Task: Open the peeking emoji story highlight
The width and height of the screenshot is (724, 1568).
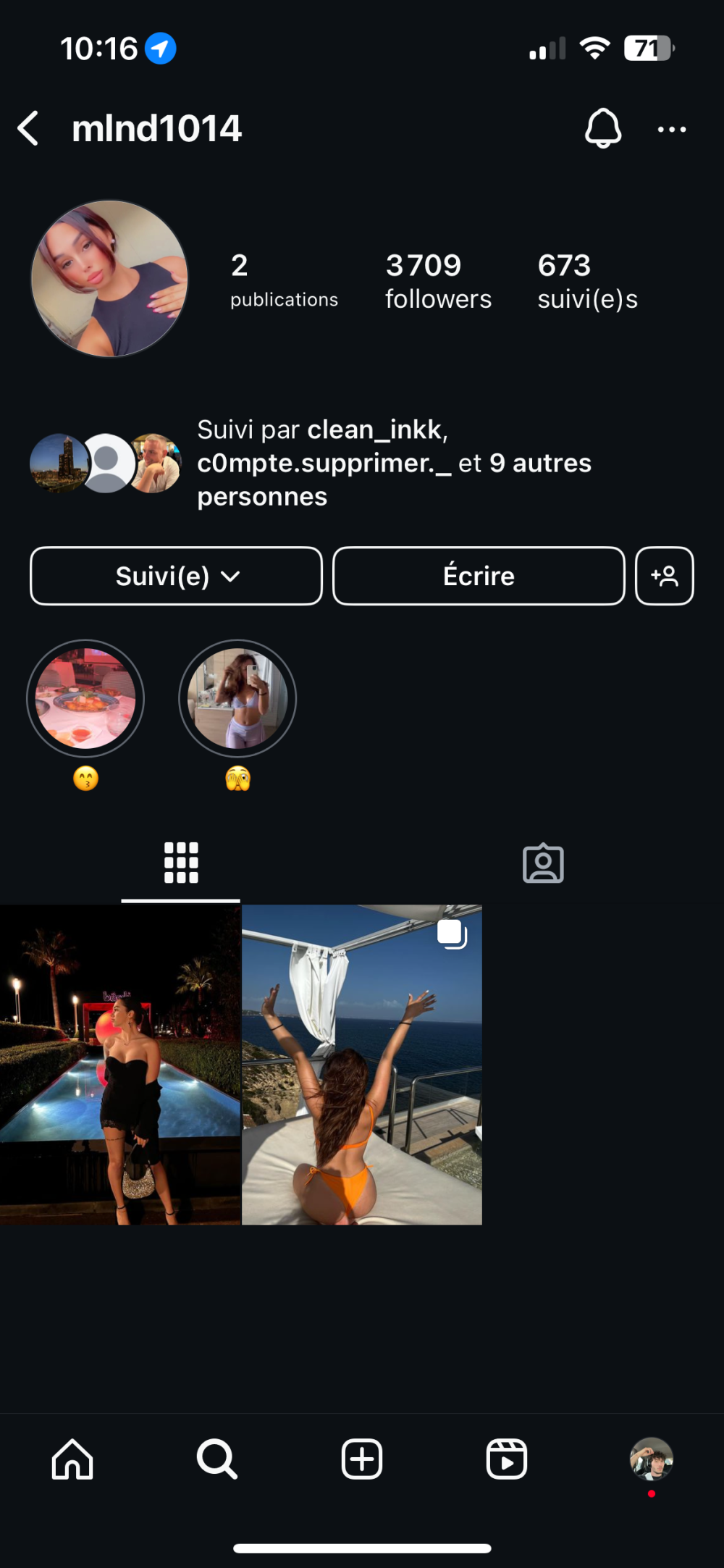Action: click(237, 699)
